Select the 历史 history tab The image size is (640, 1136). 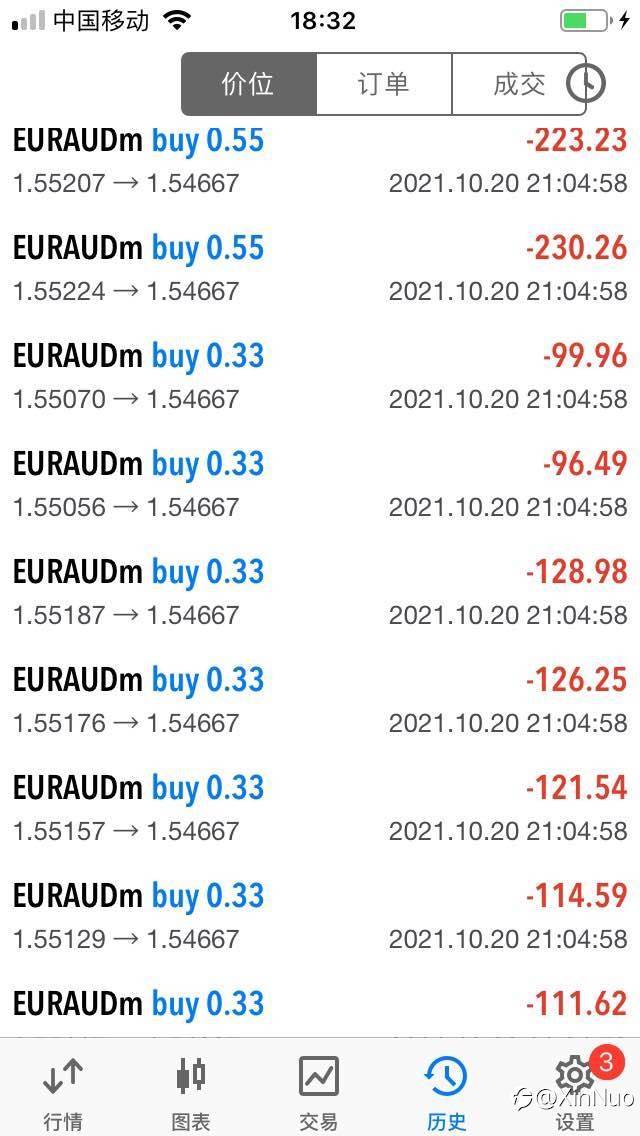click(x=446, y=1093)
